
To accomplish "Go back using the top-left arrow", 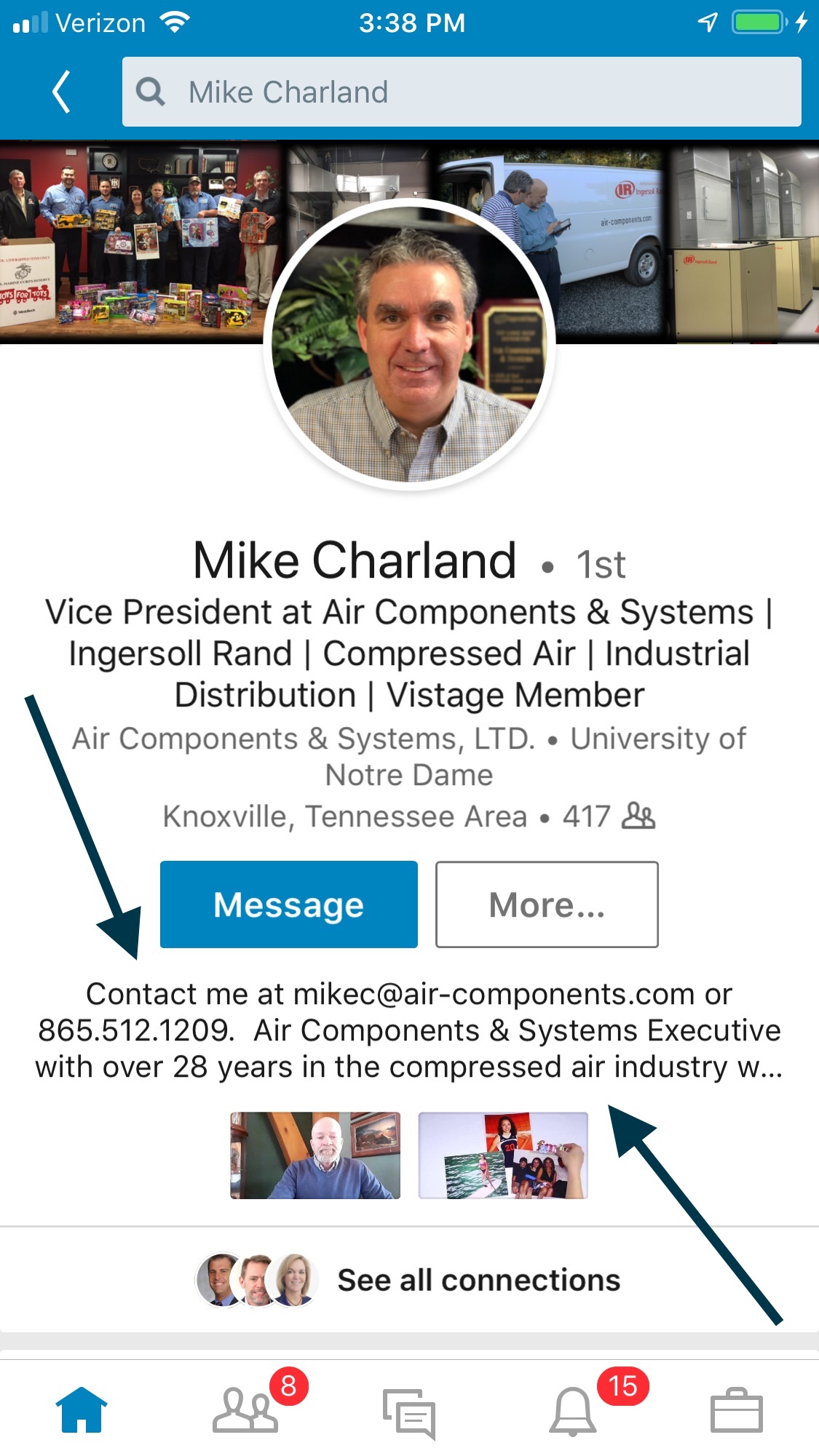I will (62, 92).
